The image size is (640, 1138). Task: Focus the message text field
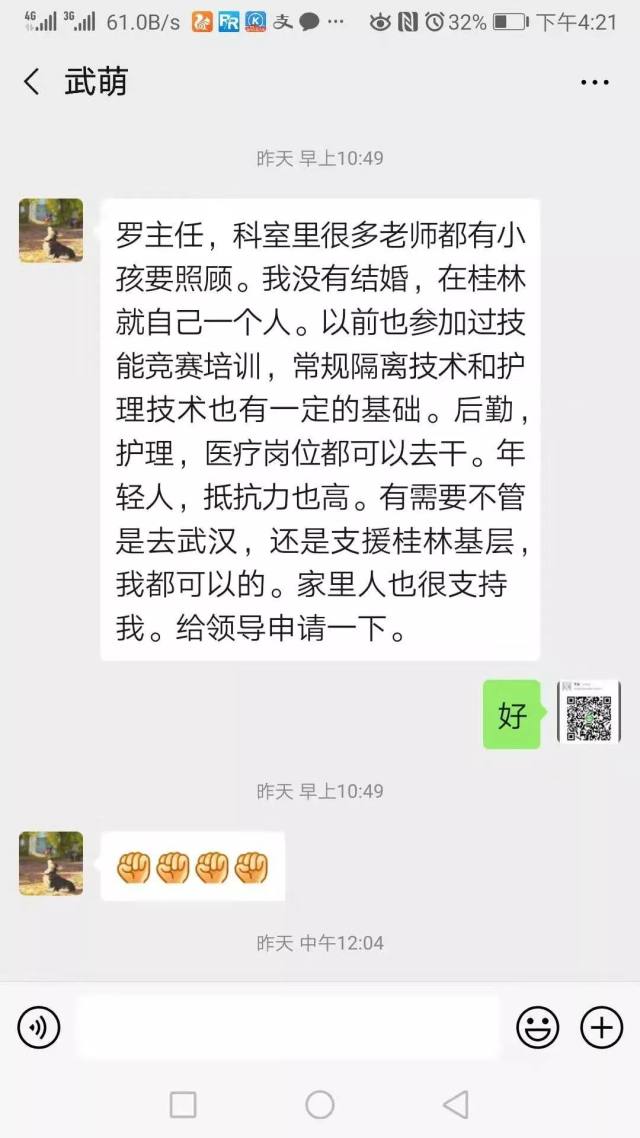click(x=288, y=1027)
